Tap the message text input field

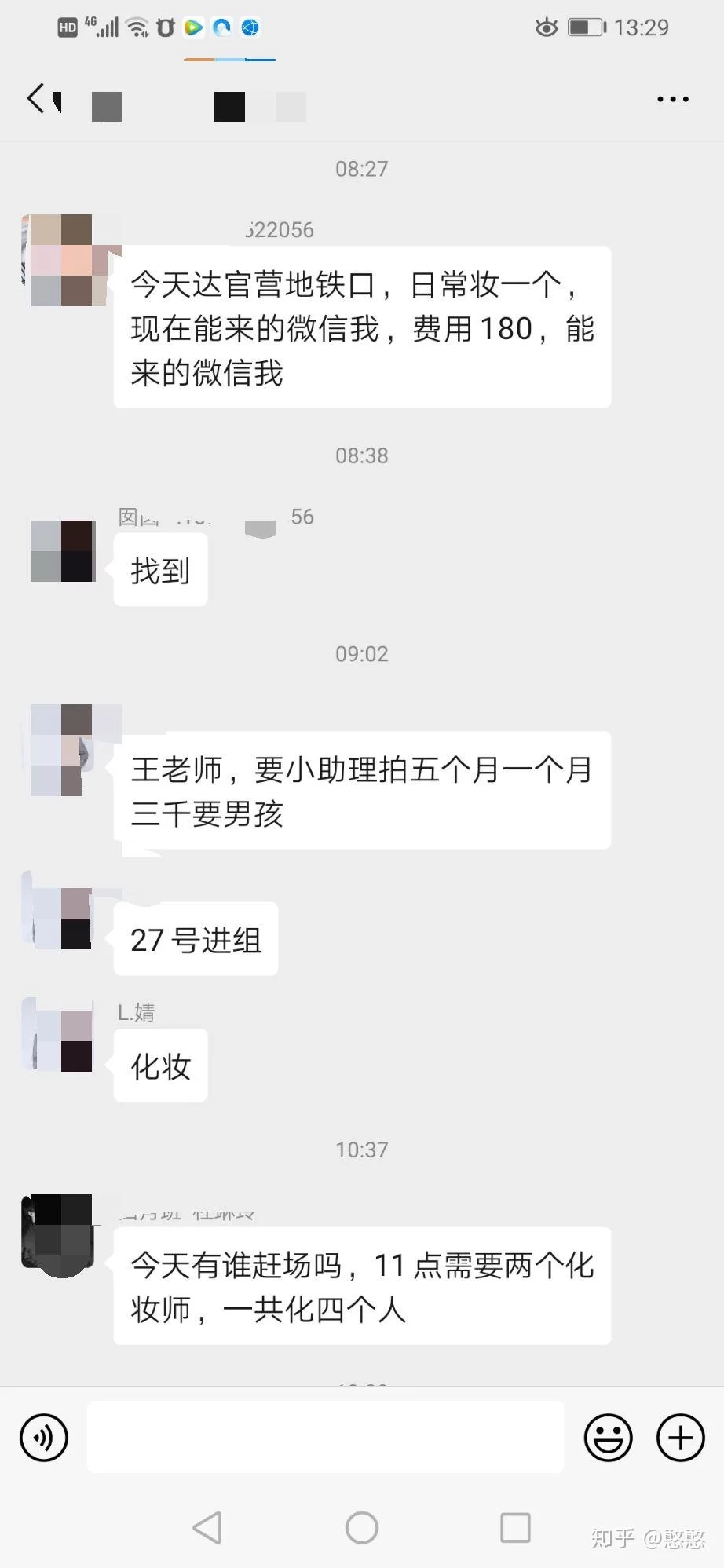(x=325, y=1437)
